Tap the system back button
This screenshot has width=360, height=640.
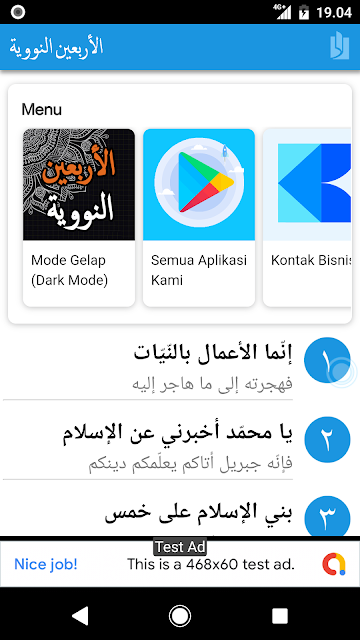point(80,615)
